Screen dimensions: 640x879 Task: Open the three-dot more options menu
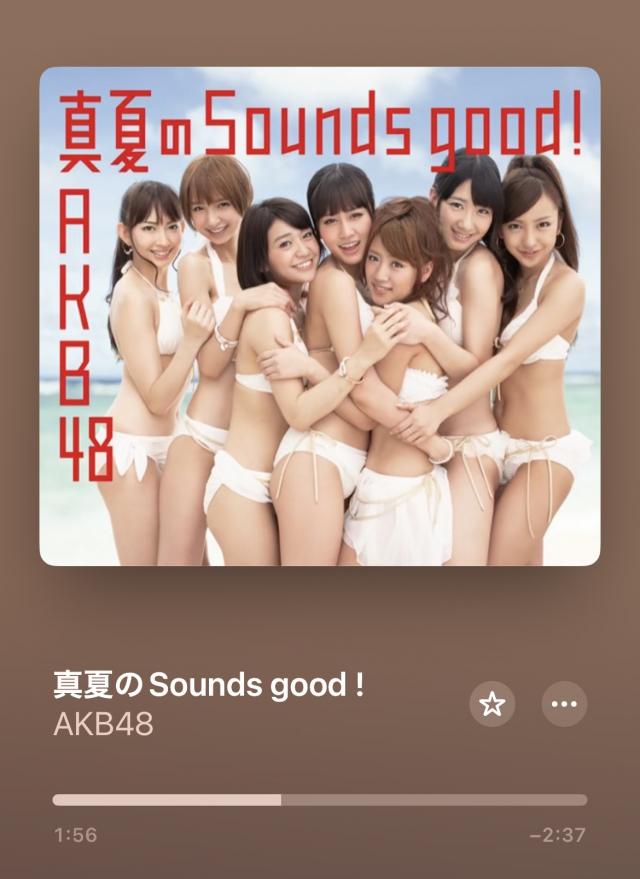[564, 704]
